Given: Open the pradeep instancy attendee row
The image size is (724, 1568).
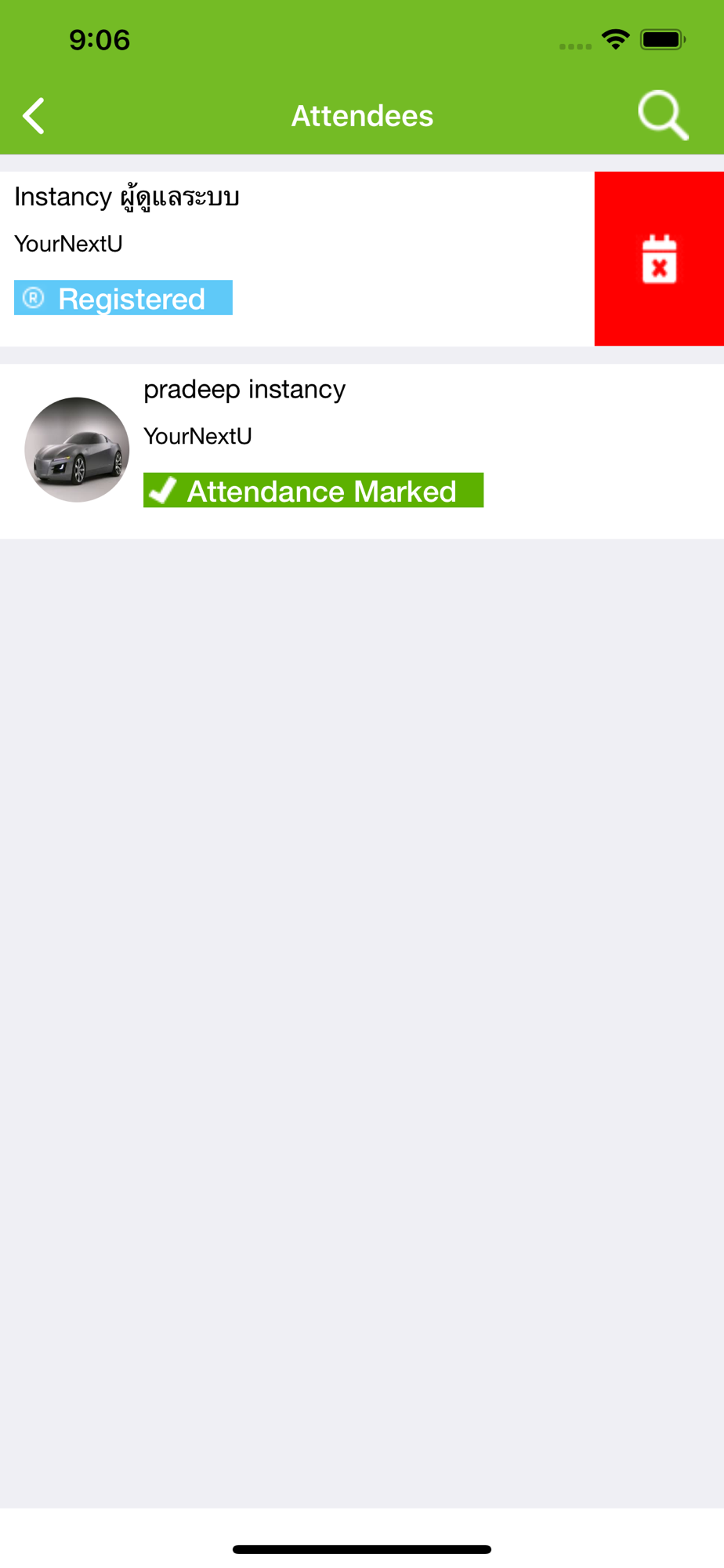Looking at the screenshot, I should tap(362, 452).
